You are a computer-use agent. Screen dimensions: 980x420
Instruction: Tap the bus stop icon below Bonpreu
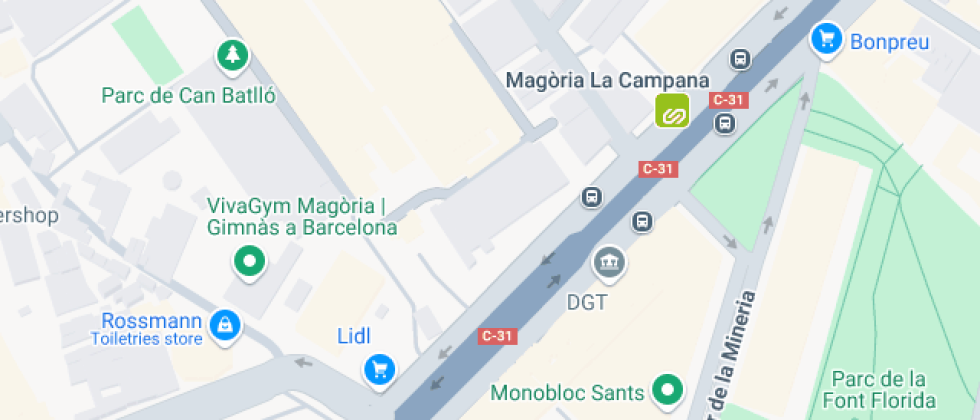(x=741, y=60)
